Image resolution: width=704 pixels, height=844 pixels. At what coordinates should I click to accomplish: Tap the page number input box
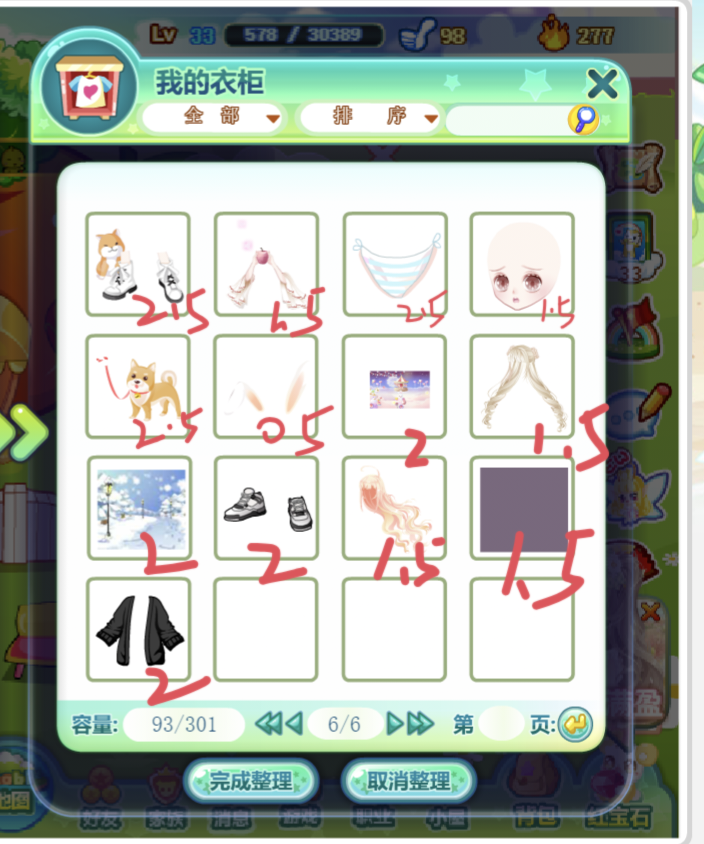[500, 723]
